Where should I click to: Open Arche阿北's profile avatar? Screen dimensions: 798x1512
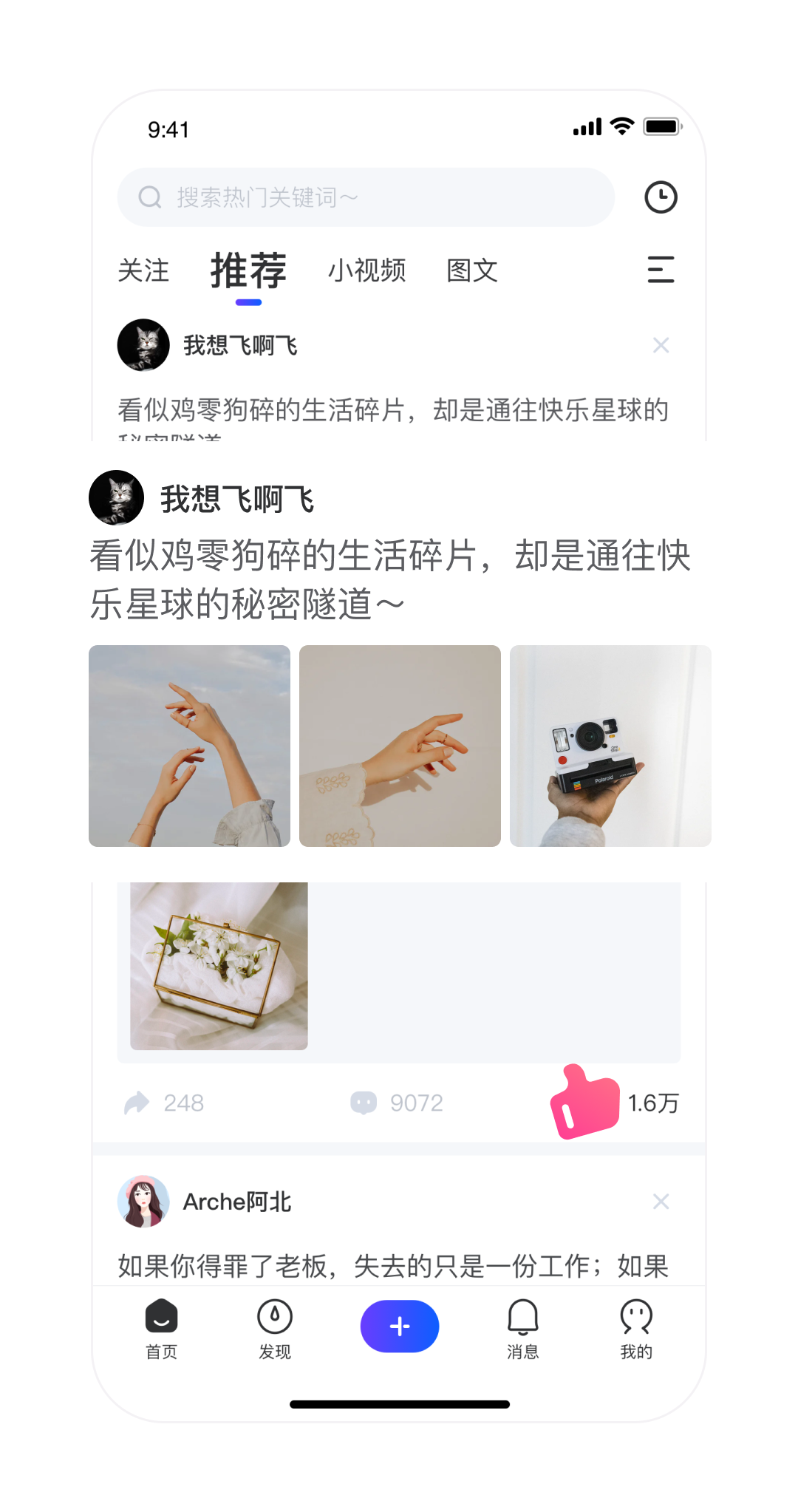point(143,1202)
